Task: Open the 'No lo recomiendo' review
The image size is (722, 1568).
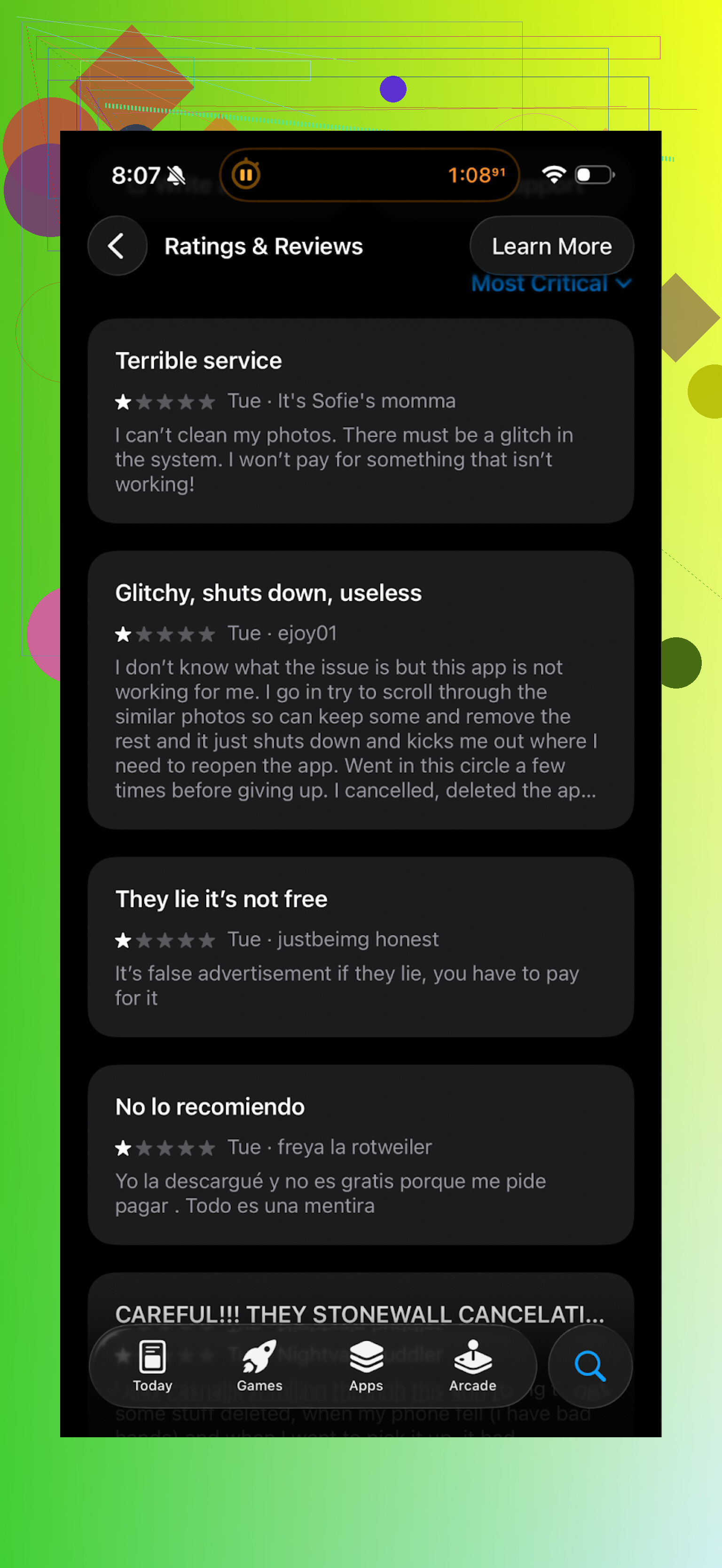Action: [360, 1154]
